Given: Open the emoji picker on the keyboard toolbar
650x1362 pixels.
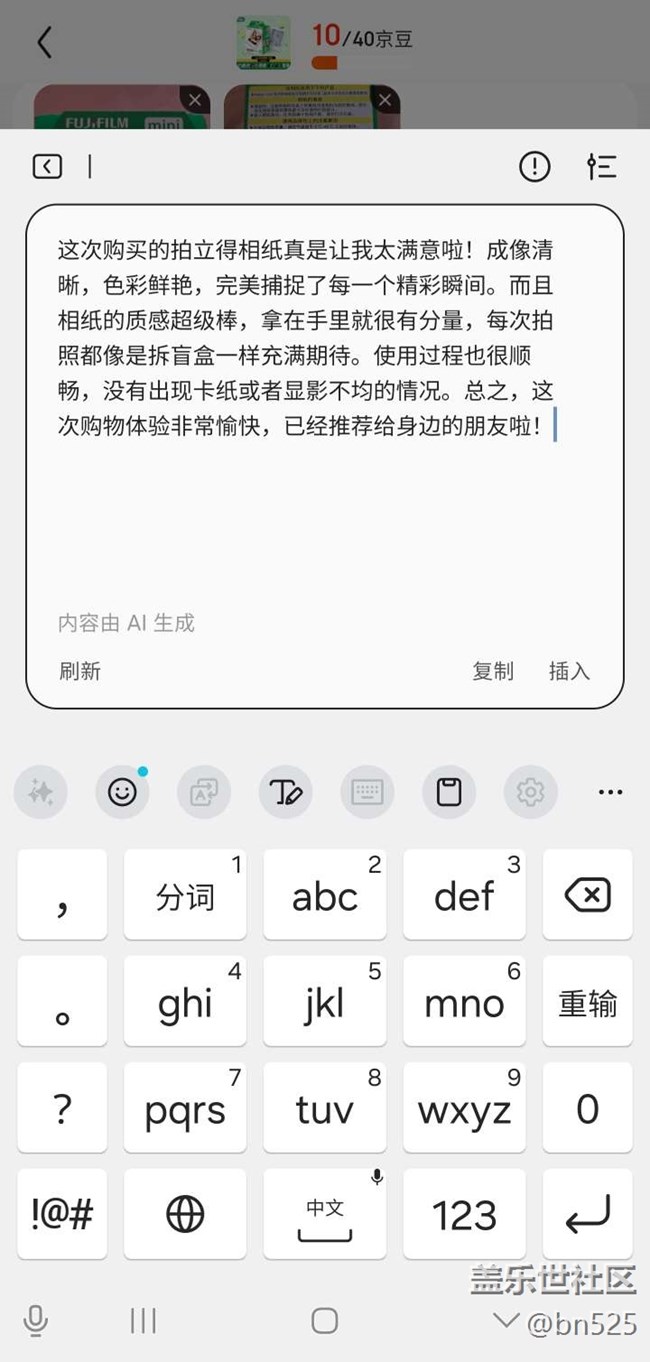Looking at the screenshot, I should point(122,792).
